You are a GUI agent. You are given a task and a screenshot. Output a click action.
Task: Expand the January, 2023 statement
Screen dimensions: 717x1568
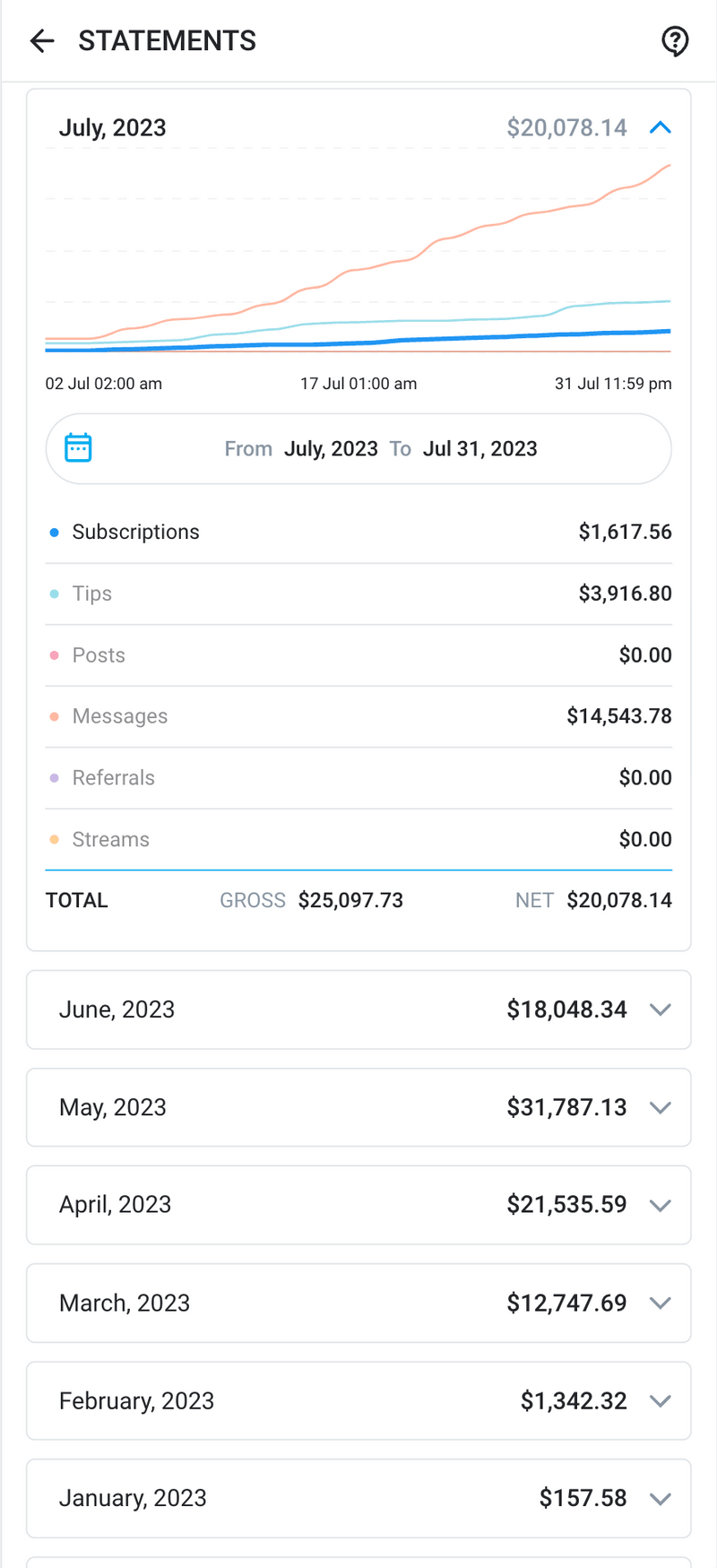[661, 1498]
